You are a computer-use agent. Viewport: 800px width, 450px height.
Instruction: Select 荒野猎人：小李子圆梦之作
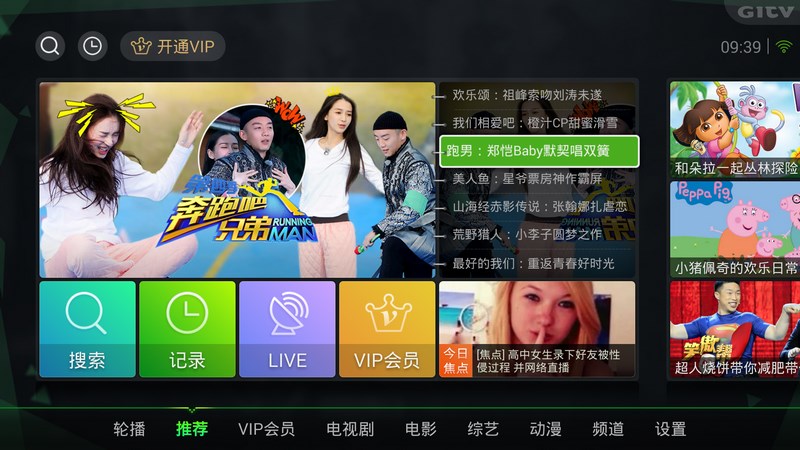click(x=527, y=235)
